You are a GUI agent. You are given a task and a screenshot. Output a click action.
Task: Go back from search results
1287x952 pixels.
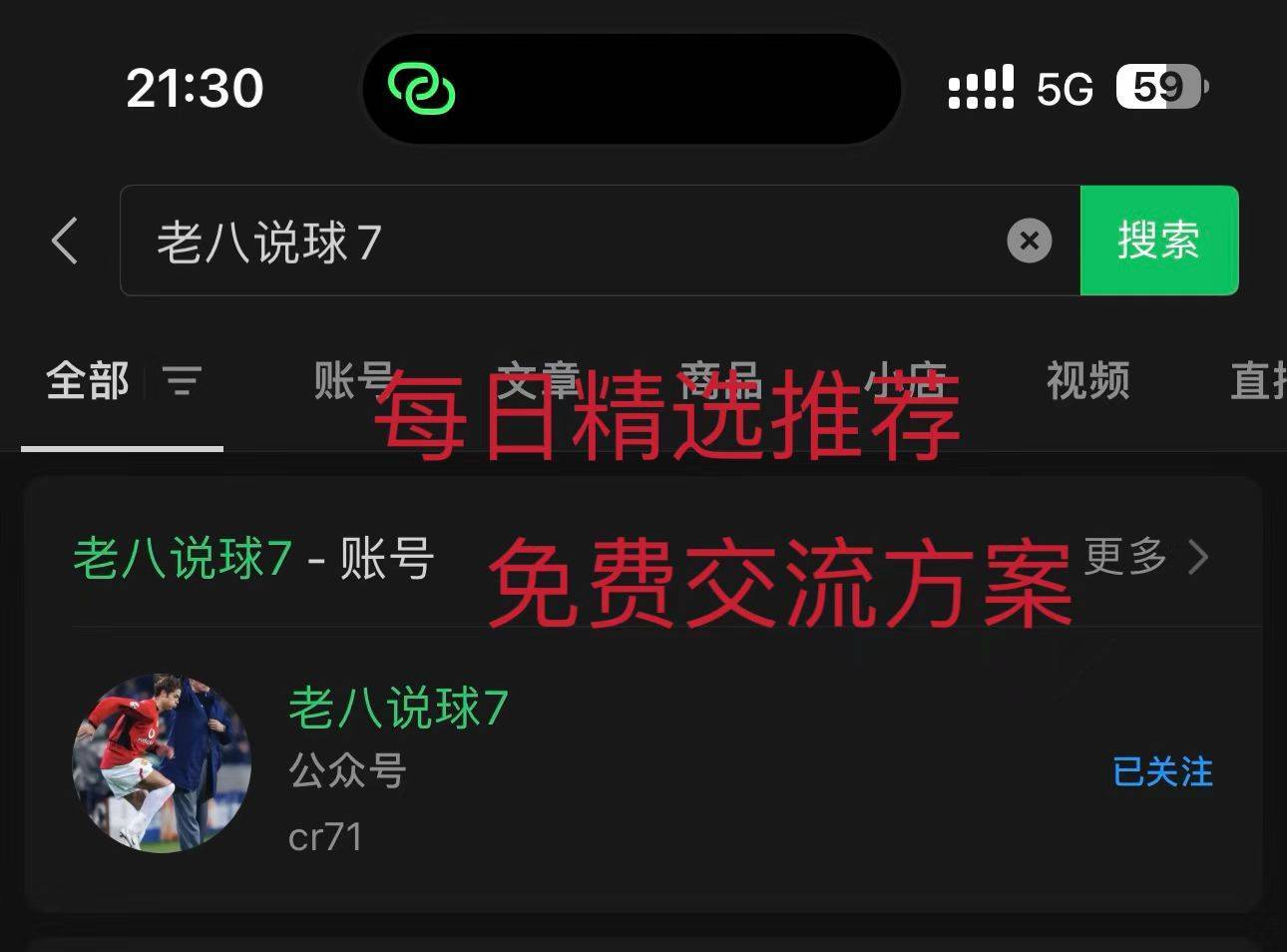click(65, 240)
